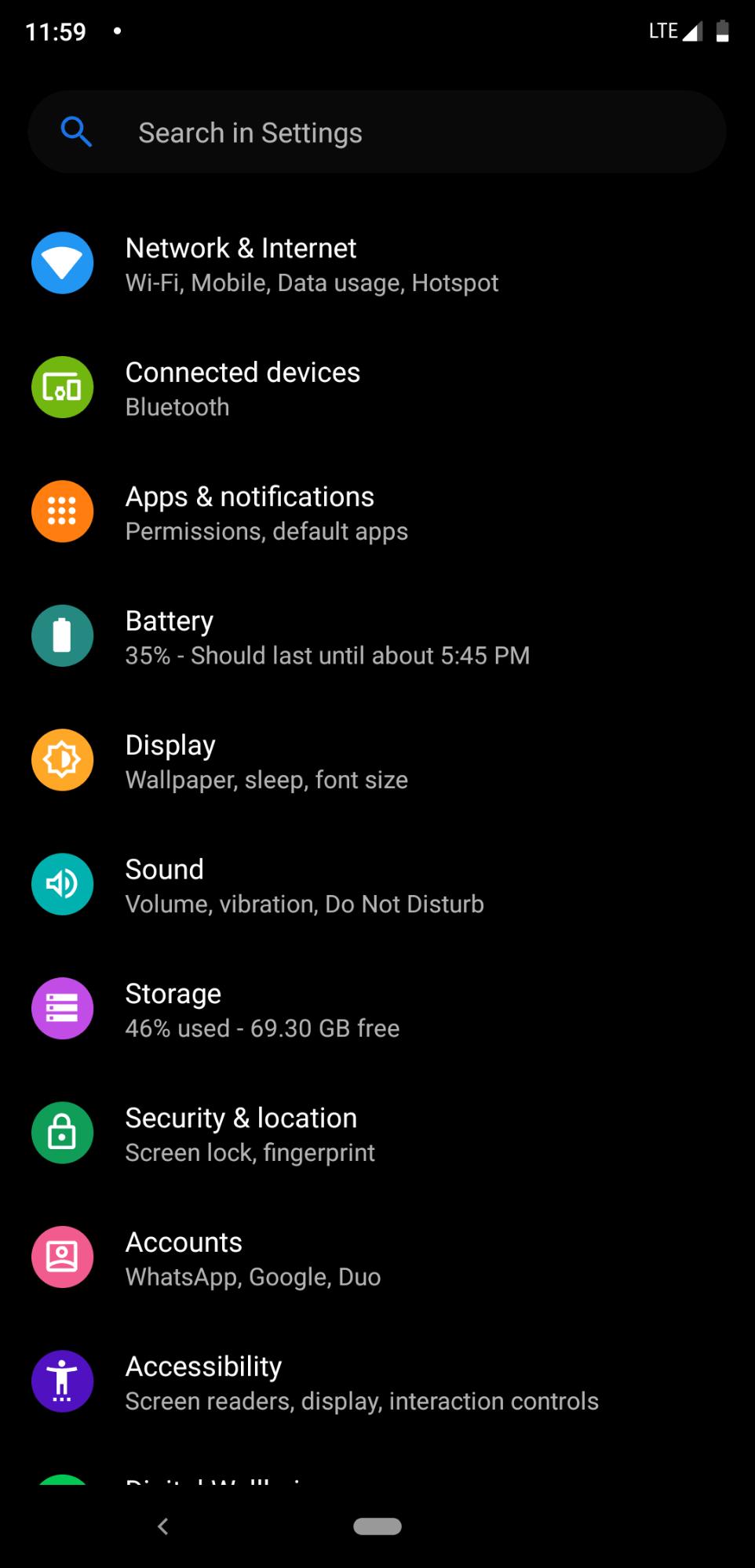Tap the pink Accounts icon

pos(63,1257)
